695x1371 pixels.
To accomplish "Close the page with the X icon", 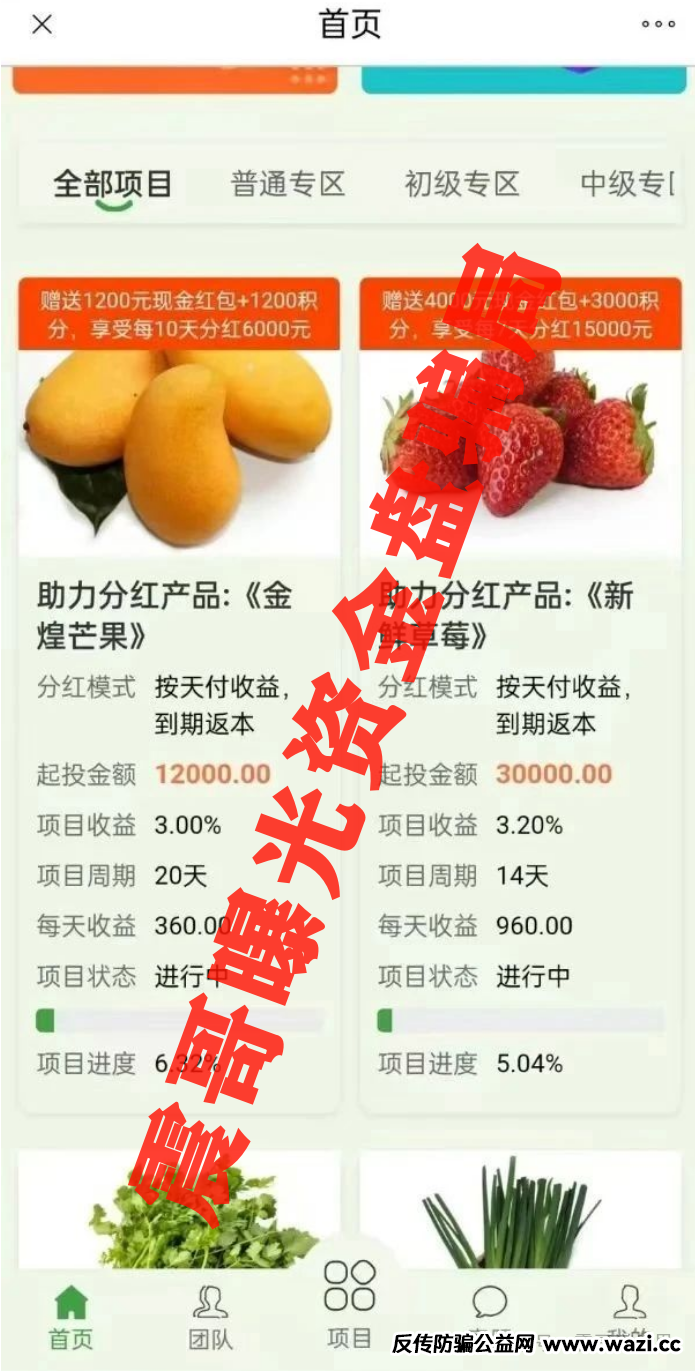I will click(x=42, y=24).
